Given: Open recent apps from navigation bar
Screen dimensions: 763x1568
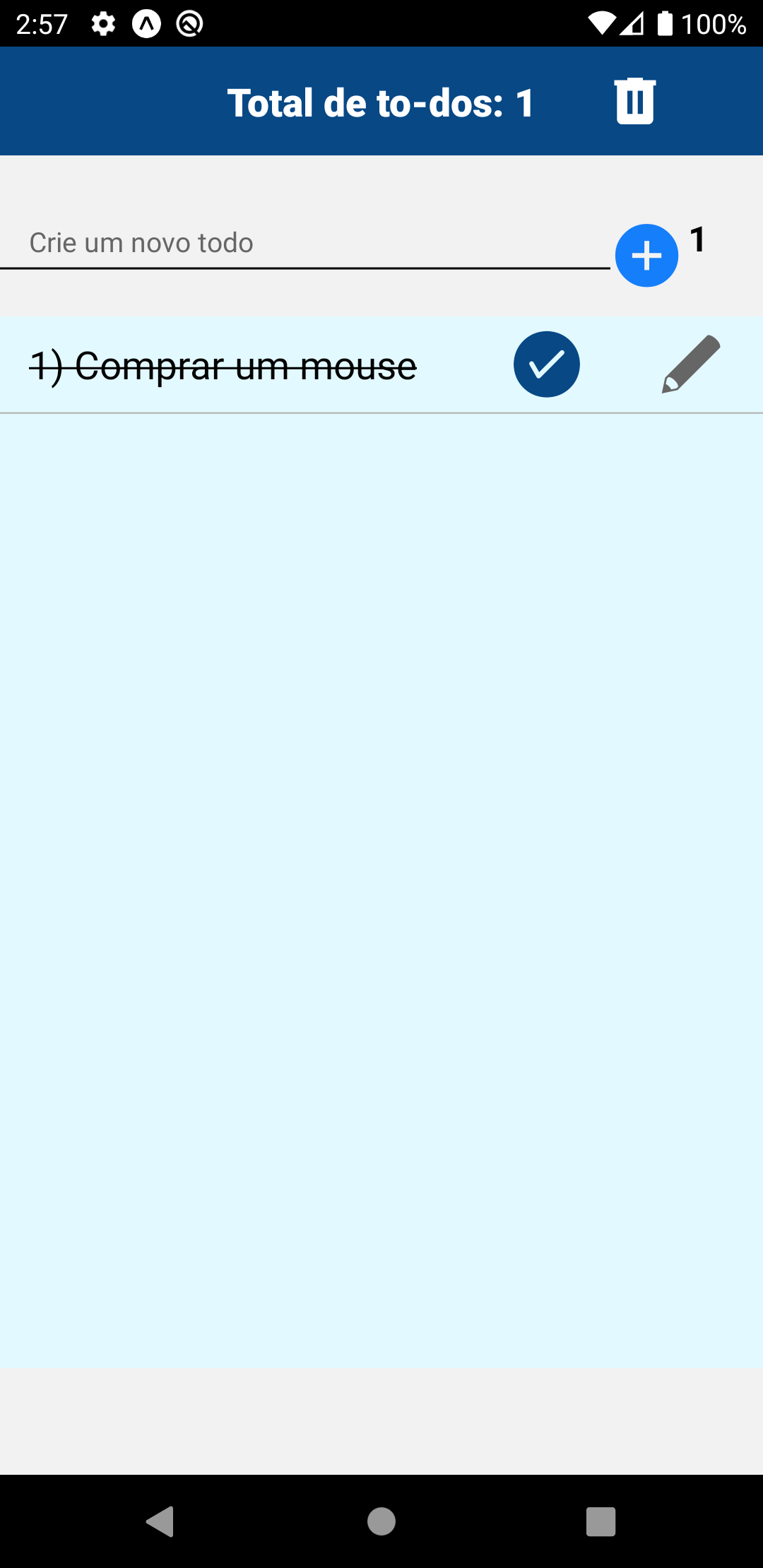Looking at the screenshot, I should point(601,1521).
